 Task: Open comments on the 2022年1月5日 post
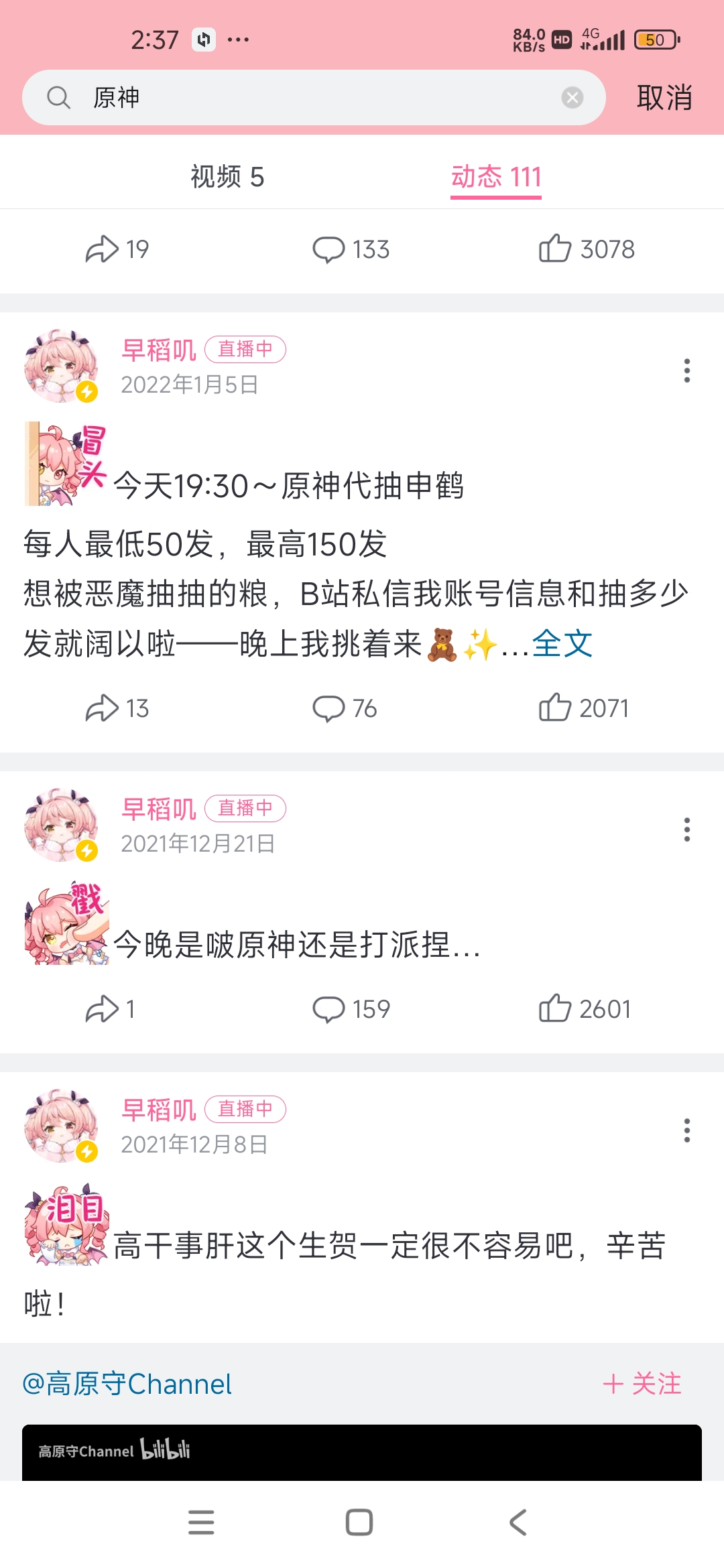coord(345,708)
